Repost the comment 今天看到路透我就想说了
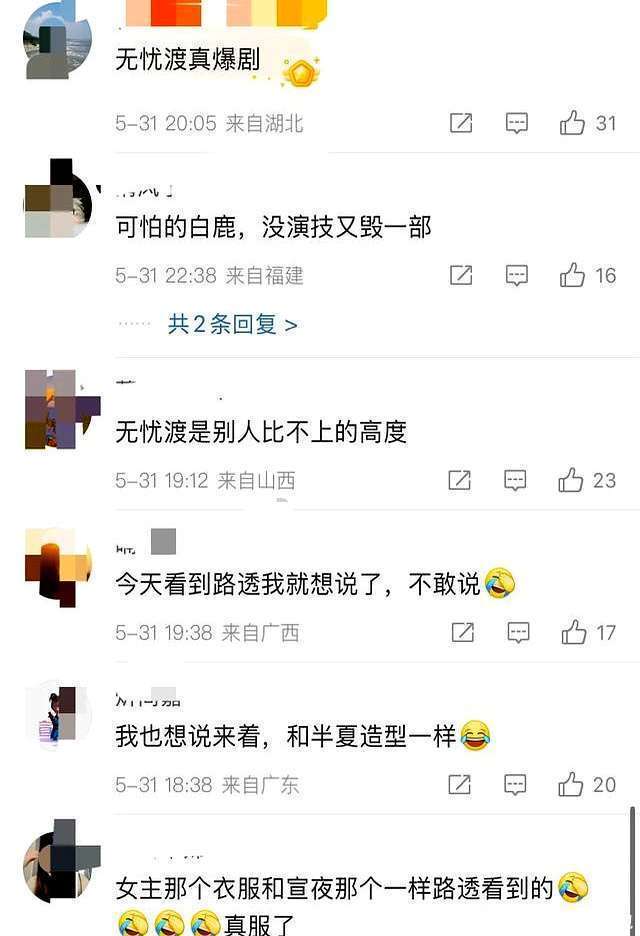Image resolution: width=640 pixels, height=936 pixels. 462,633
